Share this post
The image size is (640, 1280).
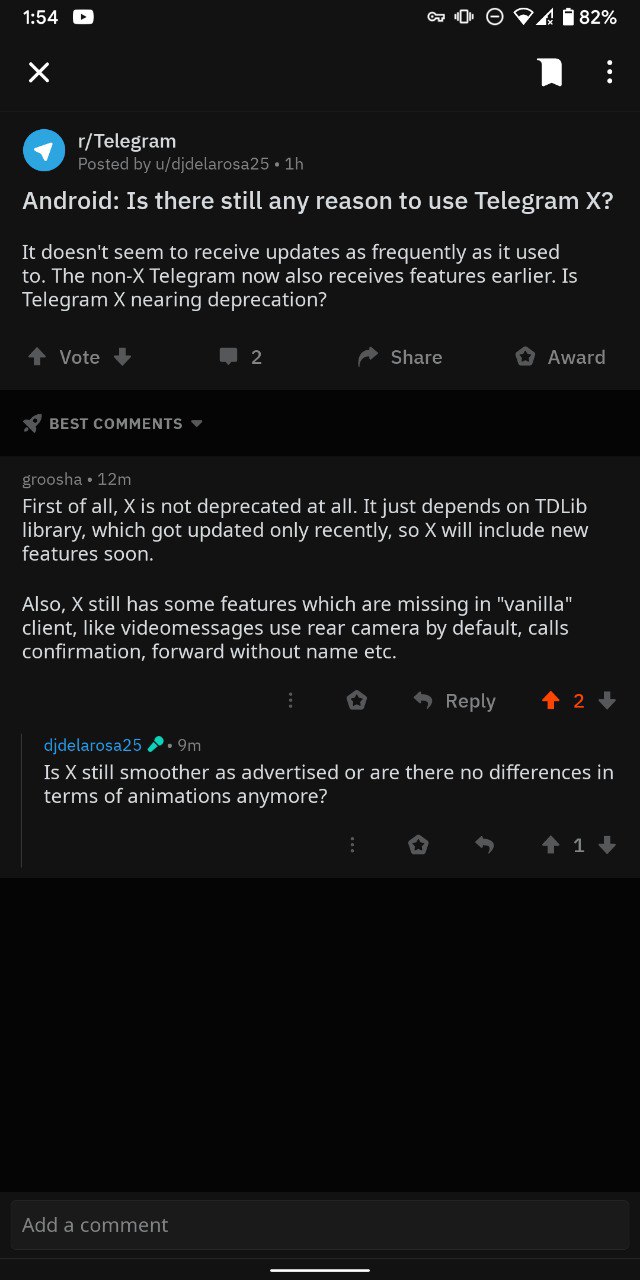tap(400, 357)
